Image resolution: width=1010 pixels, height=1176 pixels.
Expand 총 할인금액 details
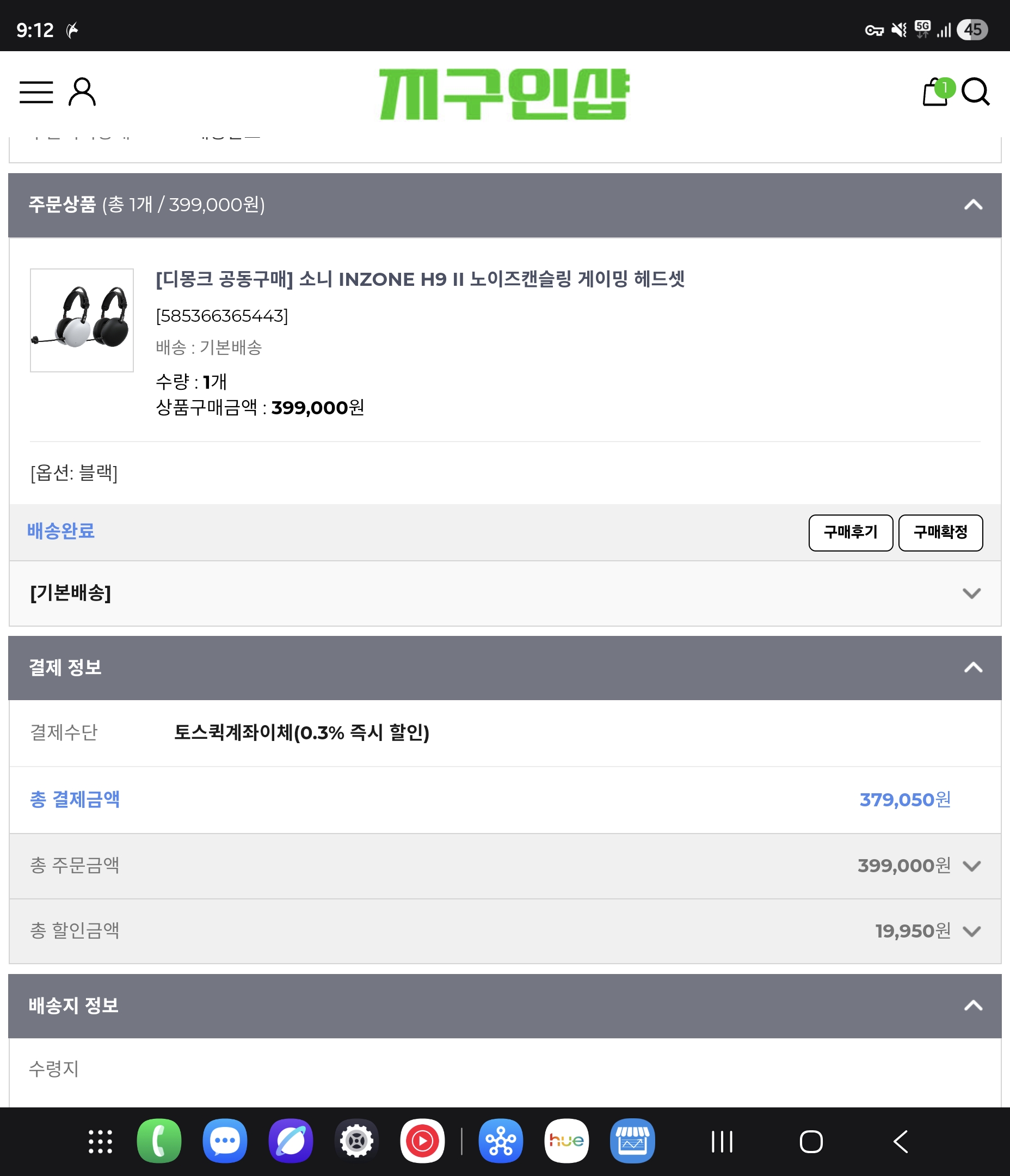[971, 932]
